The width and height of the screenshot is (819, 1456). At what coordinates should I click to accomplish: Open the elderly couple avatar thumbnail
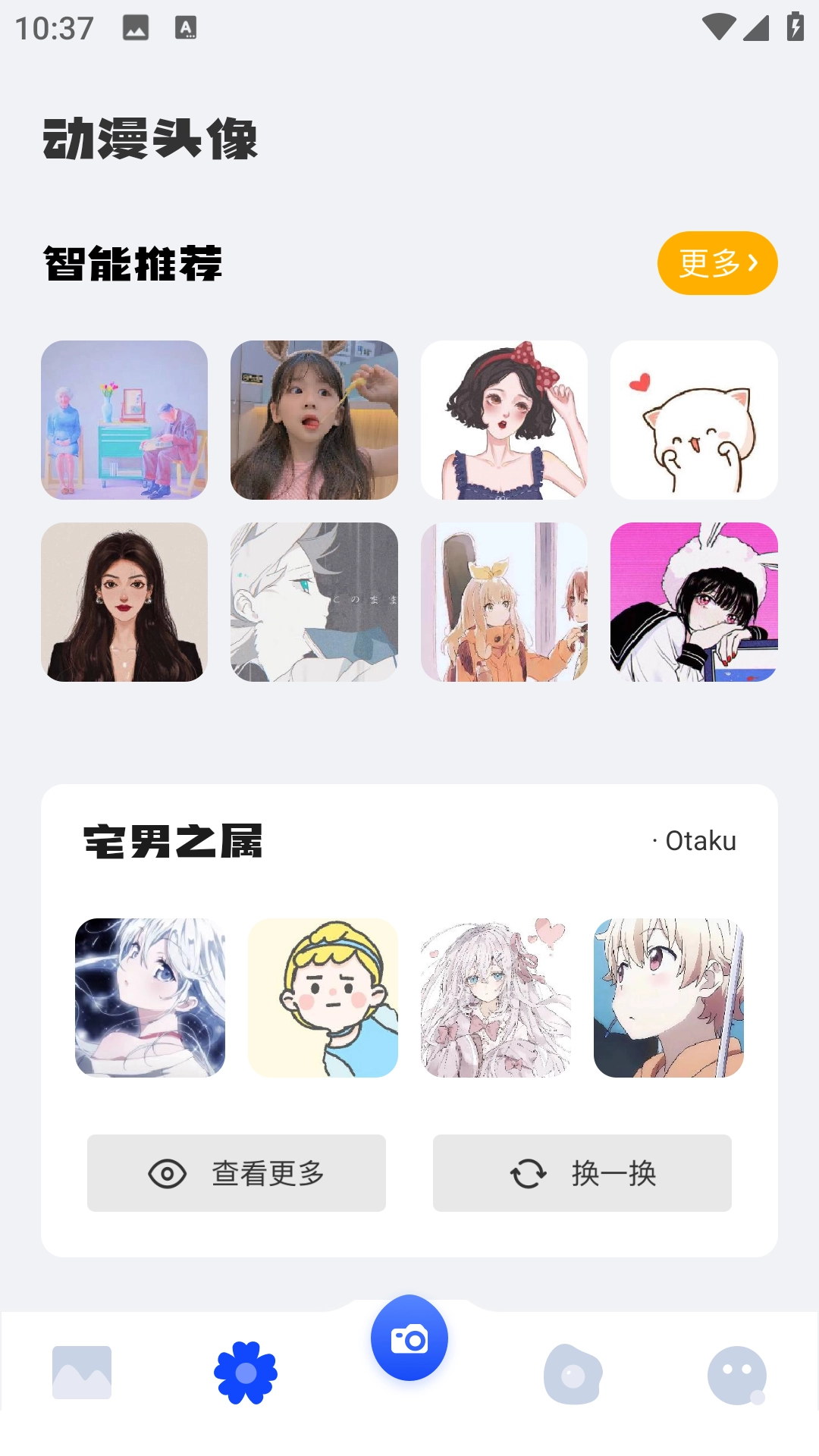click(x=124, y=420)
